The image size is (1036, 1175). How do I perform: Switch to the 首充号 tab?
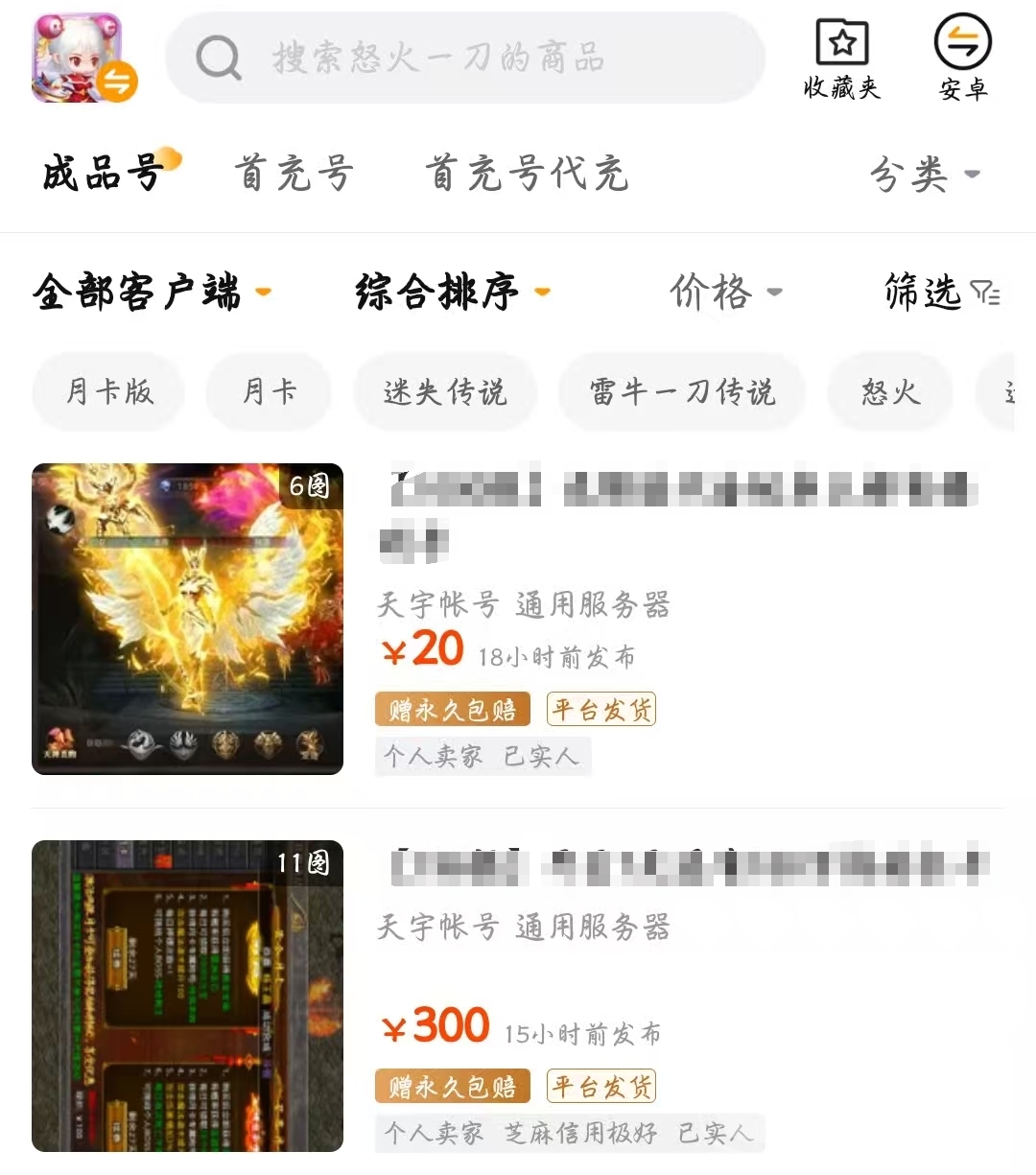tap(294, 175)
